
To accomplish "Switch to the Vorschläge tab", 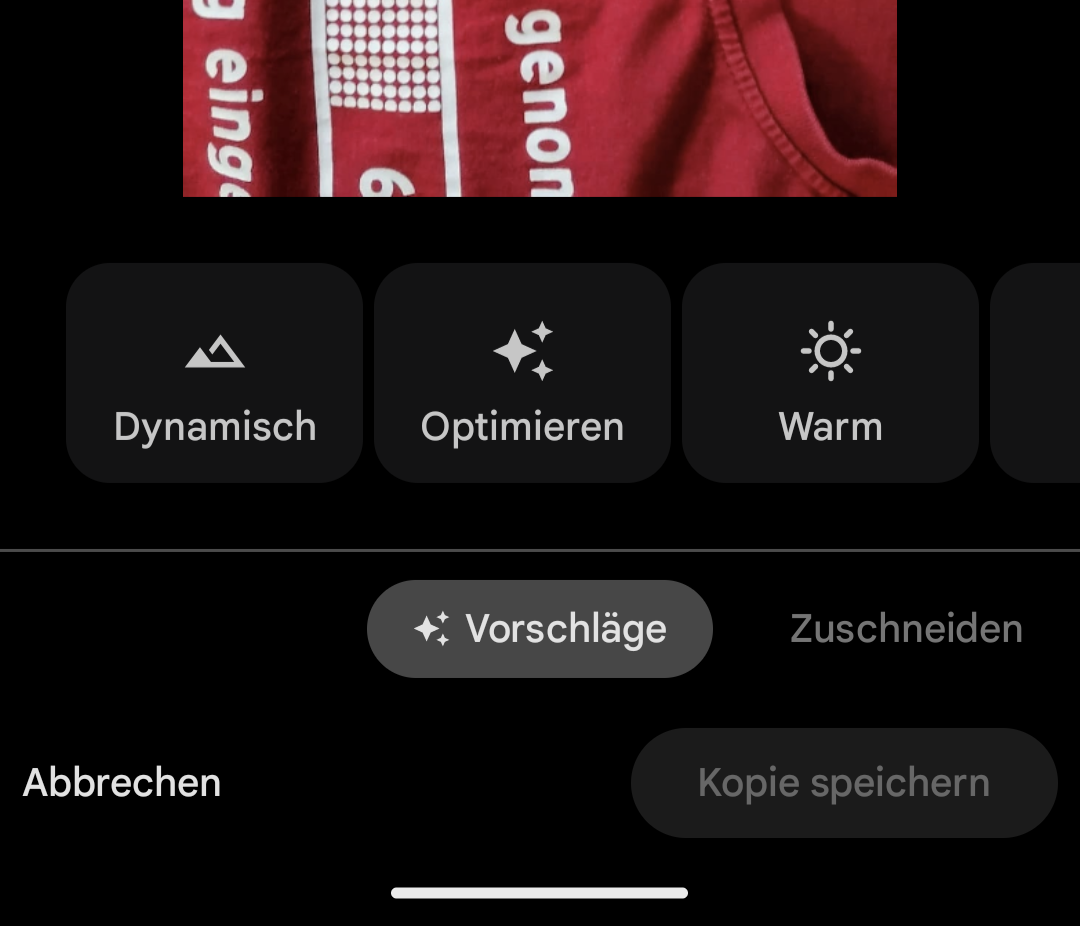I will click(x=540, y=629).
